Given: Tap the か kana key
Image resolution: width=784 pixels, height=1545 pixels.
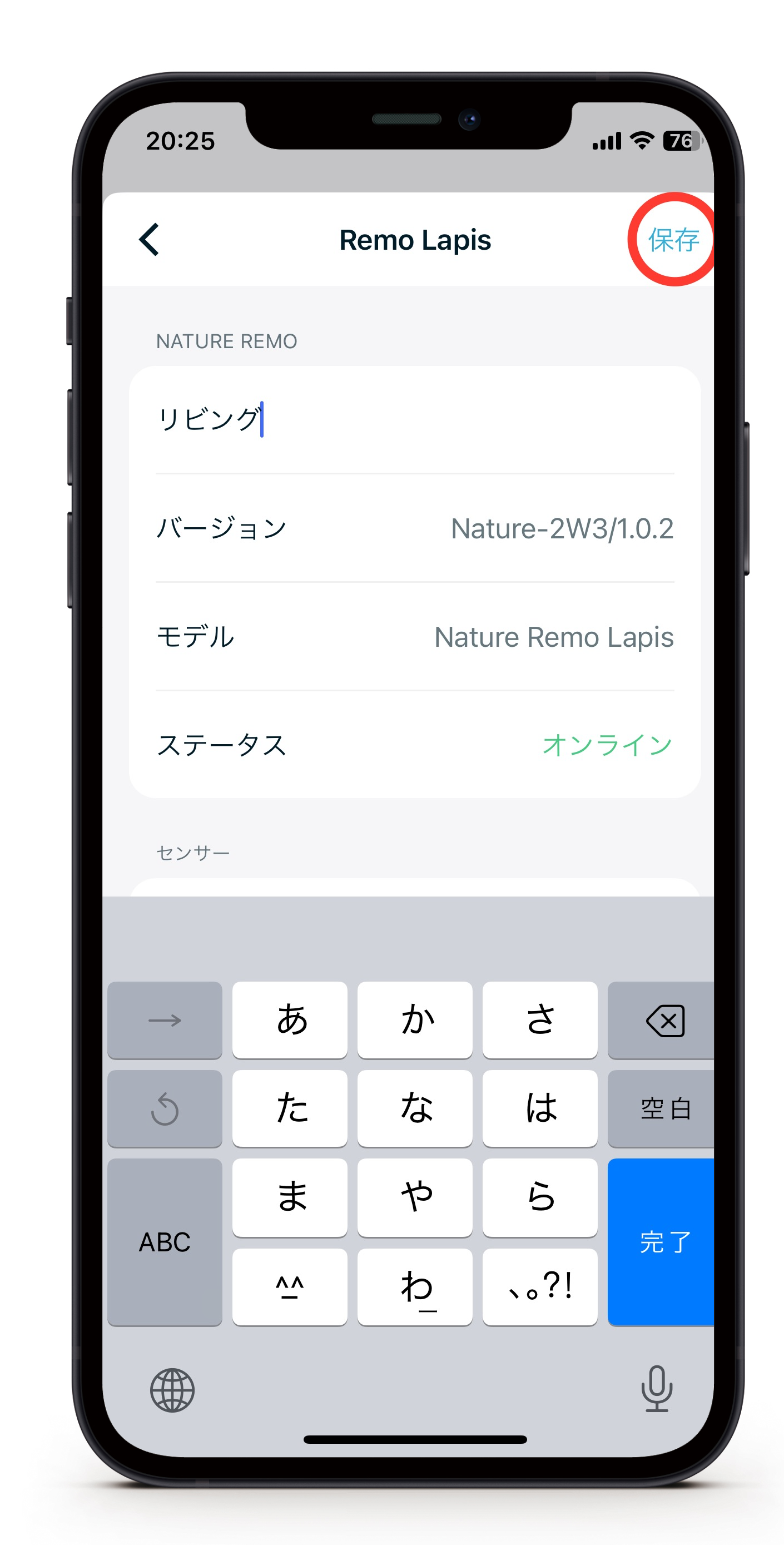Looking at the screenshot, I should point(414,1020).
